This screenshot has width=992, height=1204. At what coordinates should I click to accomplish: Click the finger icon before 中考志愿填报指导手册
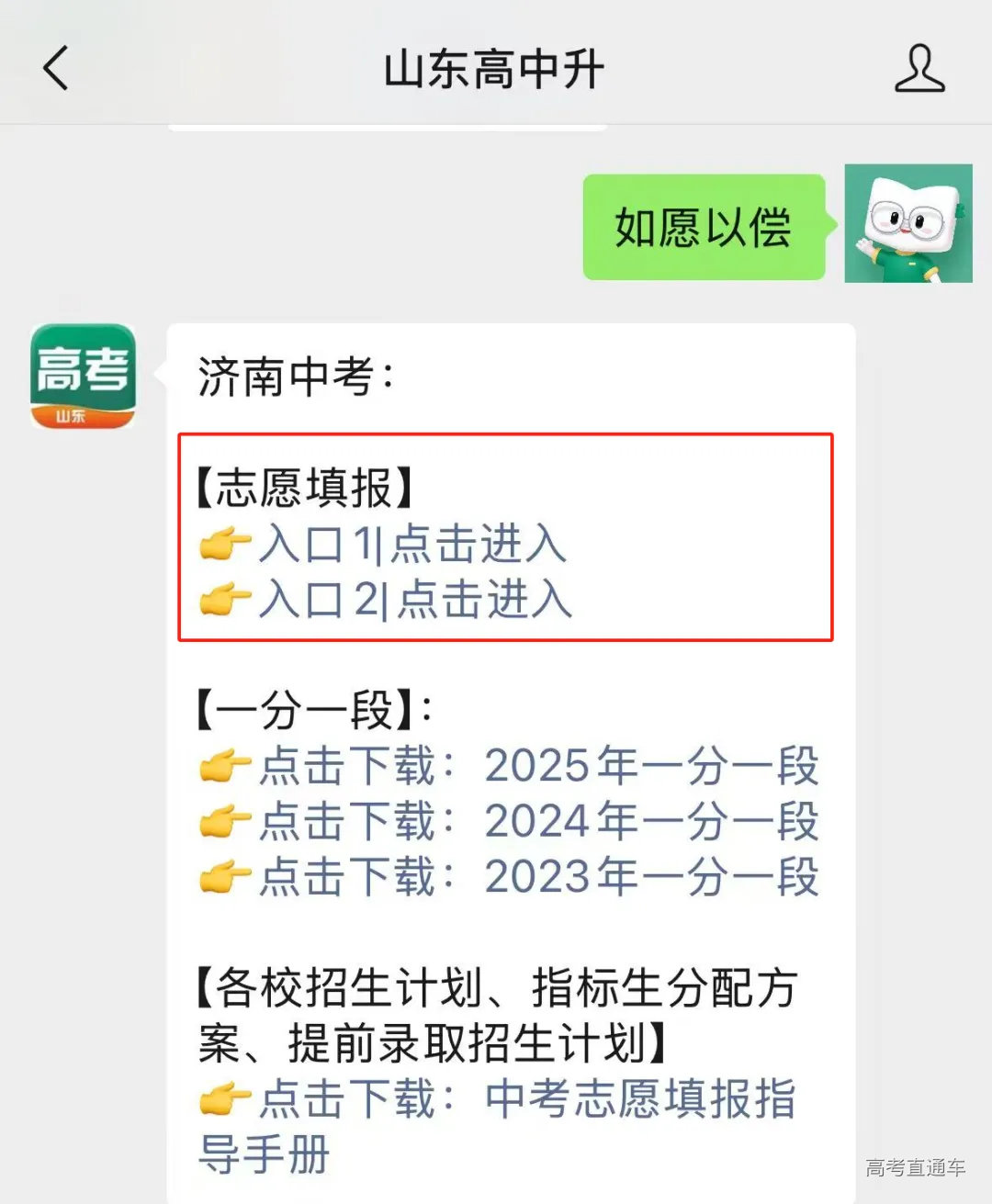pyautogui.click(x=223, y=1097)
